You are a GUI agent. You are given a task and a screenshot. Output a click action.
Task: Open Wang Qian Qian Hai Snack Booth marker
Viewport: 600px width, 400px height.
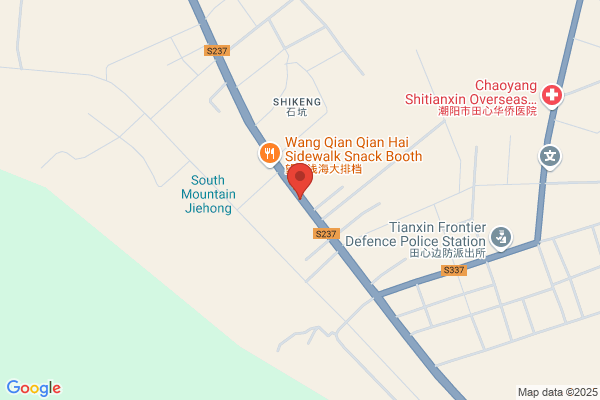point(270,154)
